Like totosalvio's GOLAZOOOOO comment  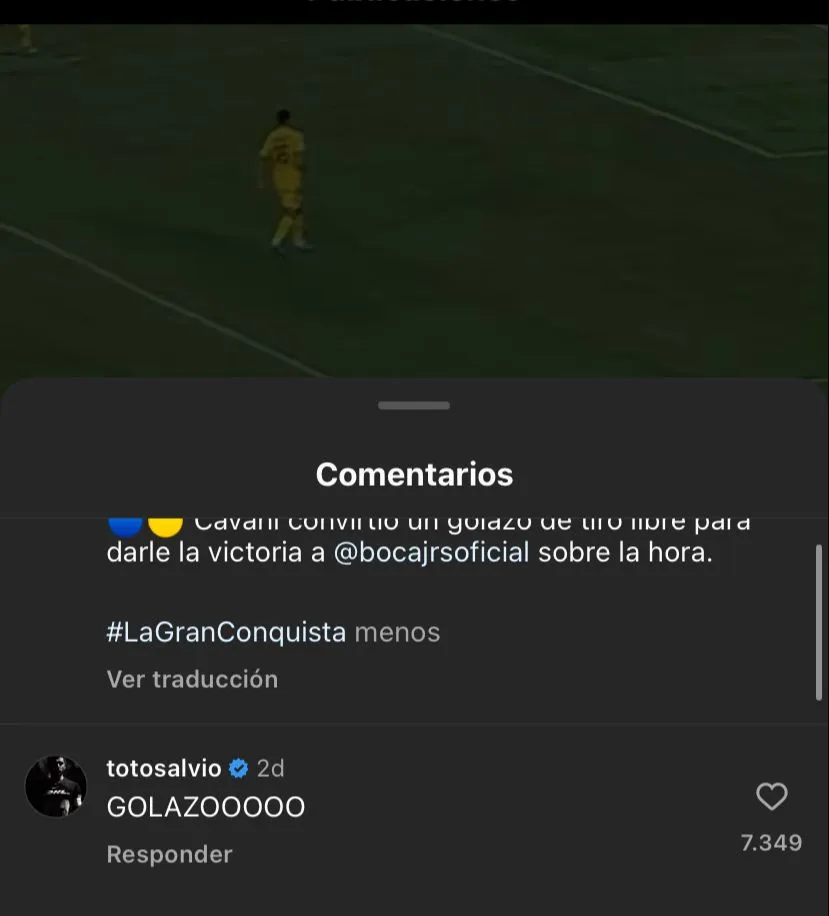(771, 797)
